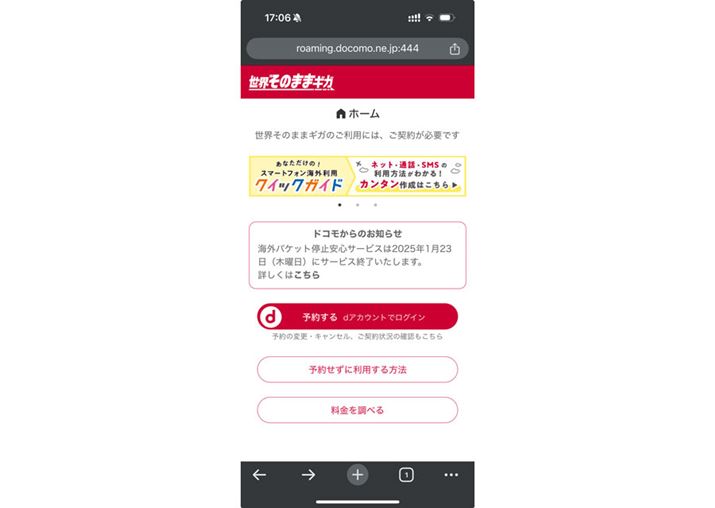Go back with the browser back arrow
715x508 pixels.
(x=260, y=475)
